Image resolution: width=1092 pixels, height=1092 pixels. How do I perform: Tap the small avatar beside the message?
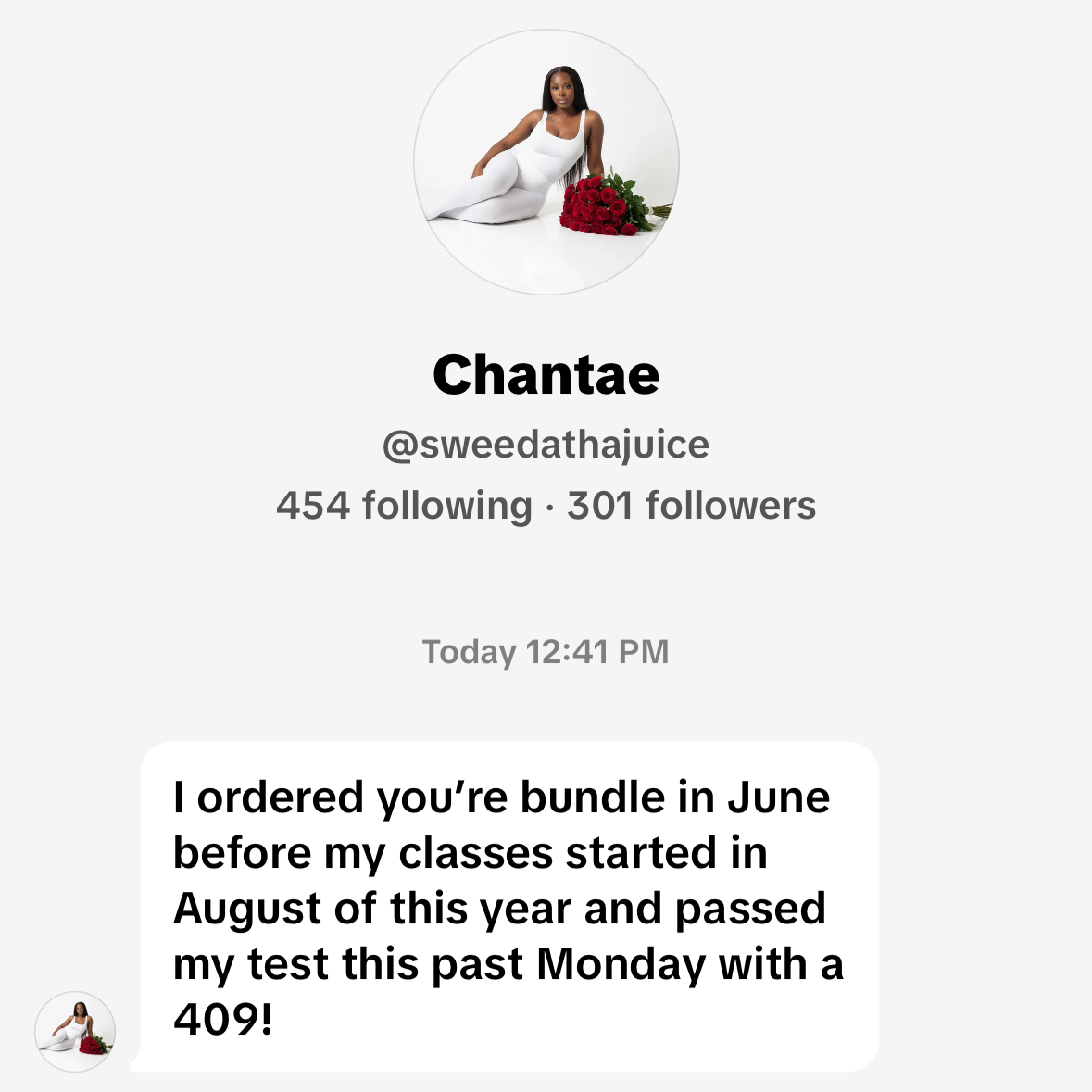[75, 1031]
